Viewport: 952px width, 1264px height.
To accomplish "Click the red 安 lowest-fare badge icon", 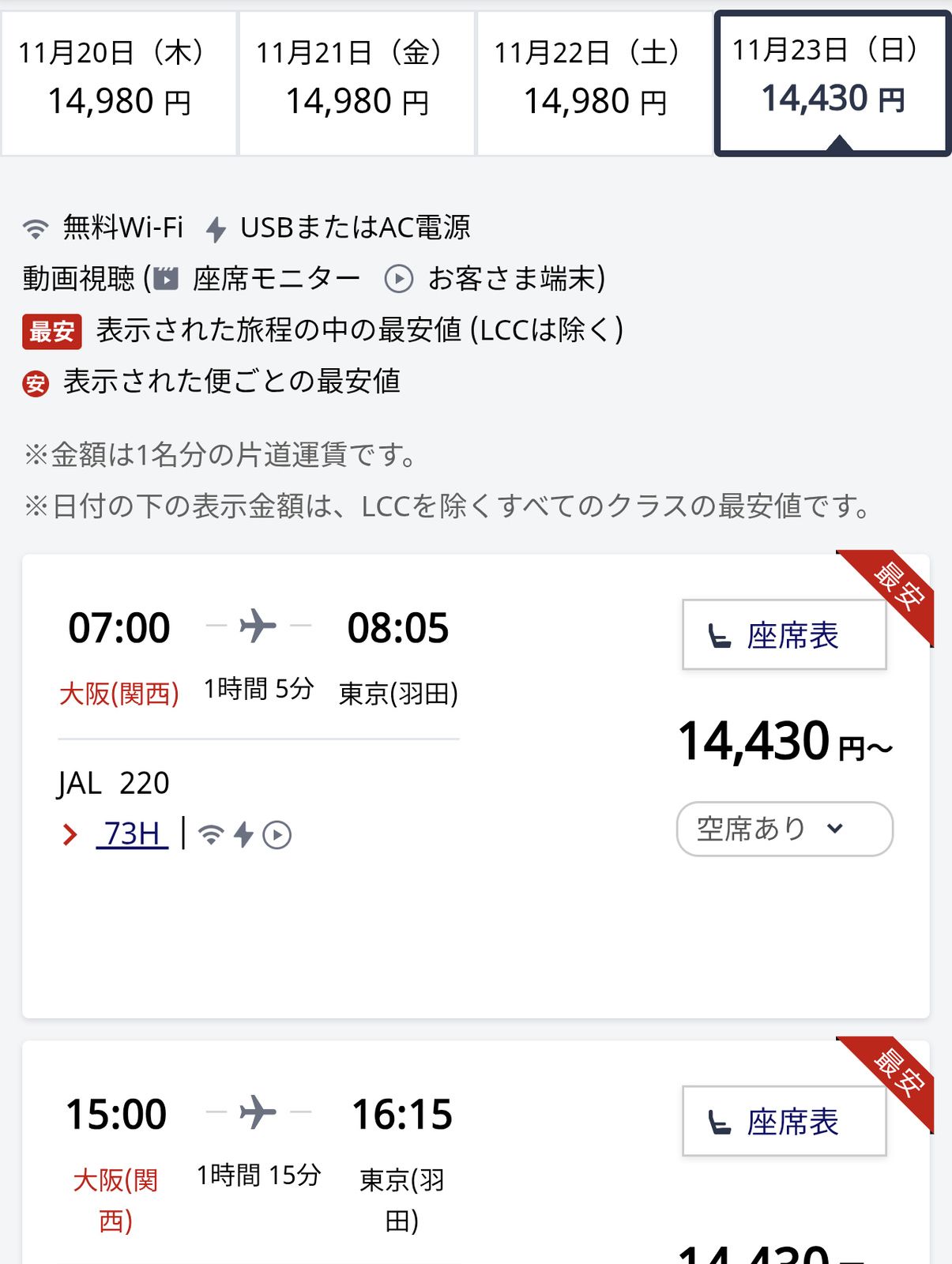I will tap(36, 382).
